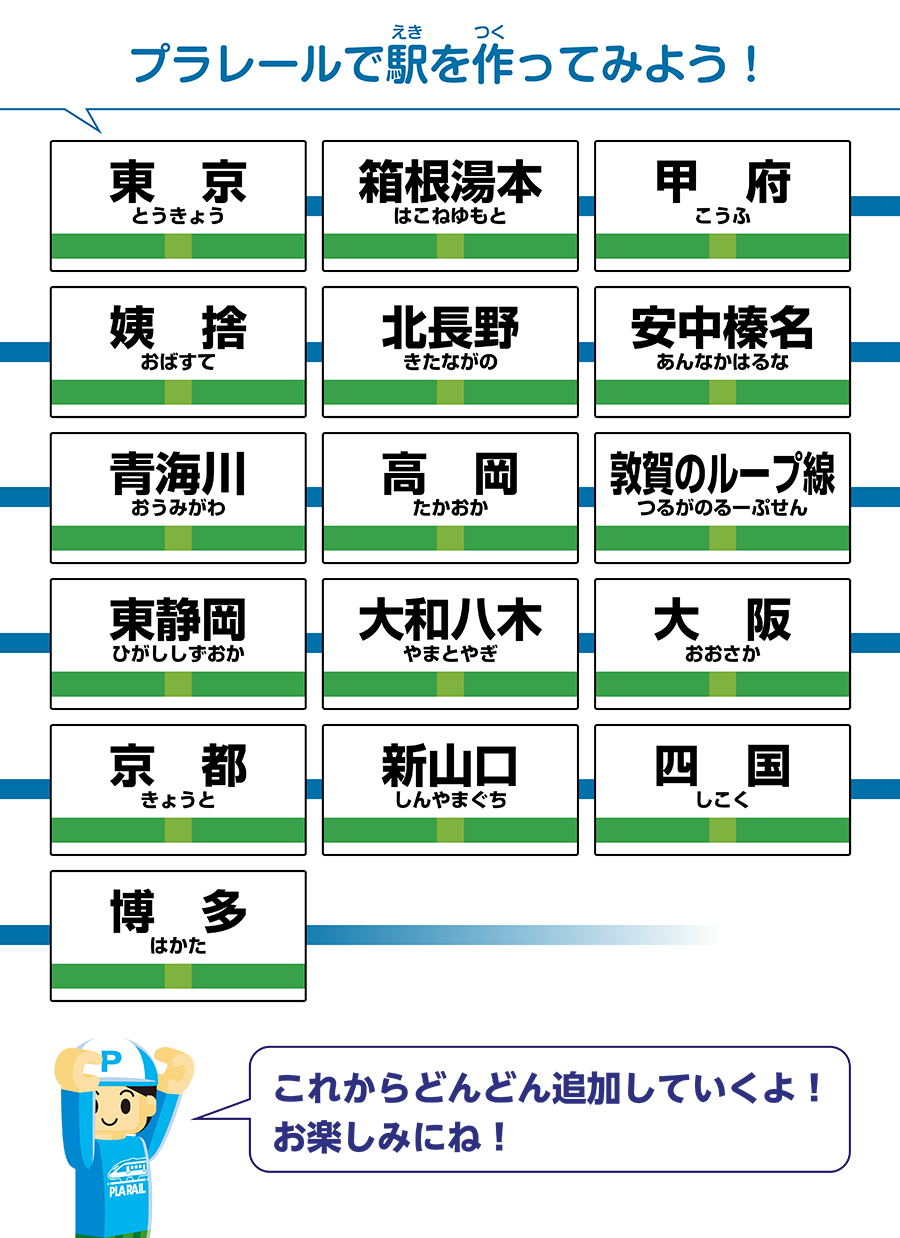Select the 高岡 station sign

(450, 498)
